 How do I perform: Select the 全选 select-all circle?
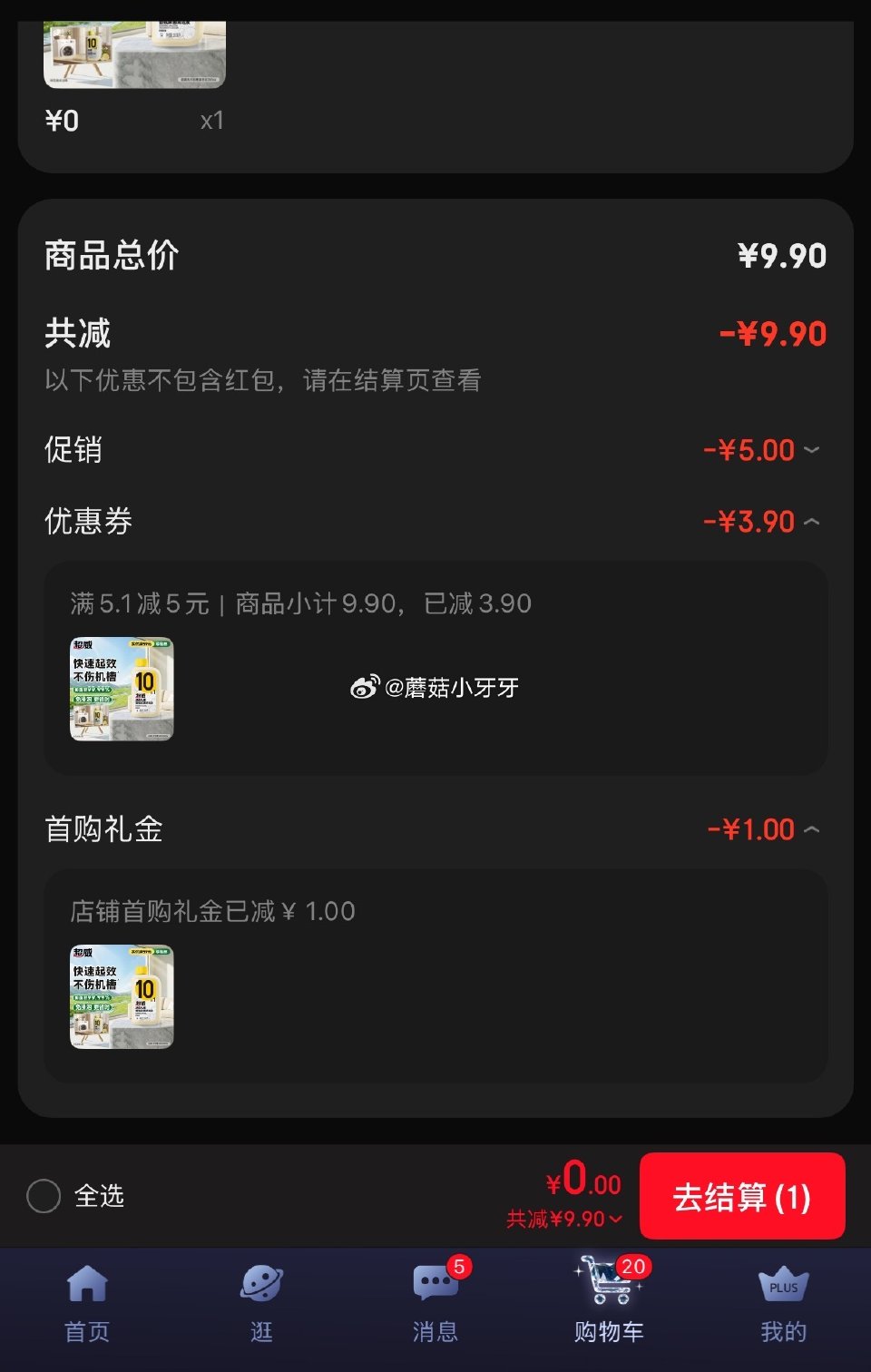point(43,1198)
